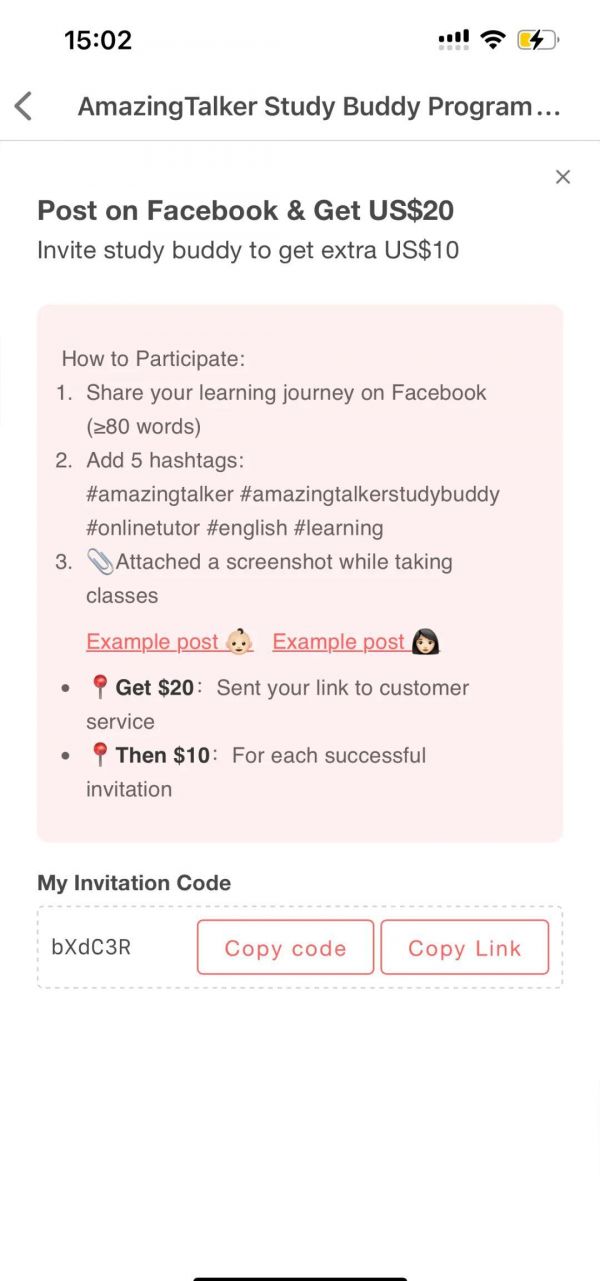Tap Copy code for invitation code

pos(285,947)
